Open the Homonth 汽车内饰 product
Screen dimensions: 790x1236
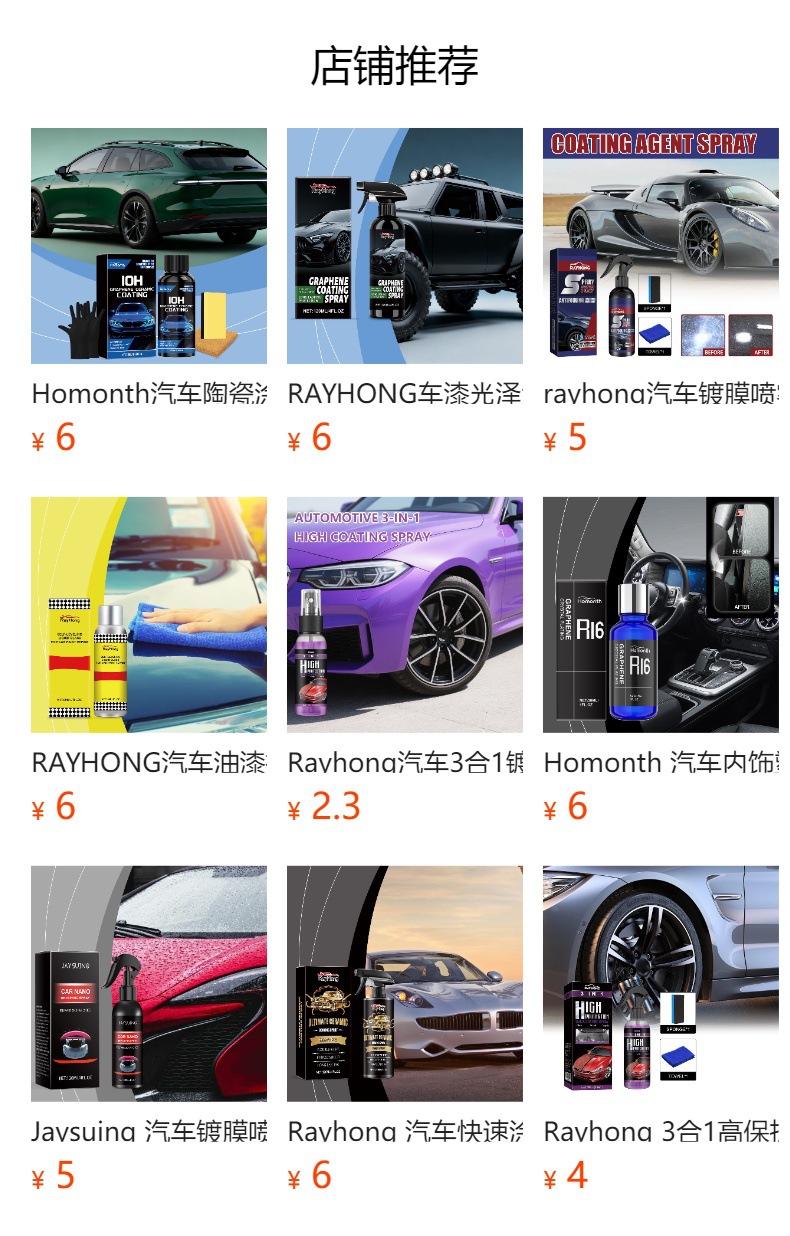pyautogui.click(x=661, y=615)
